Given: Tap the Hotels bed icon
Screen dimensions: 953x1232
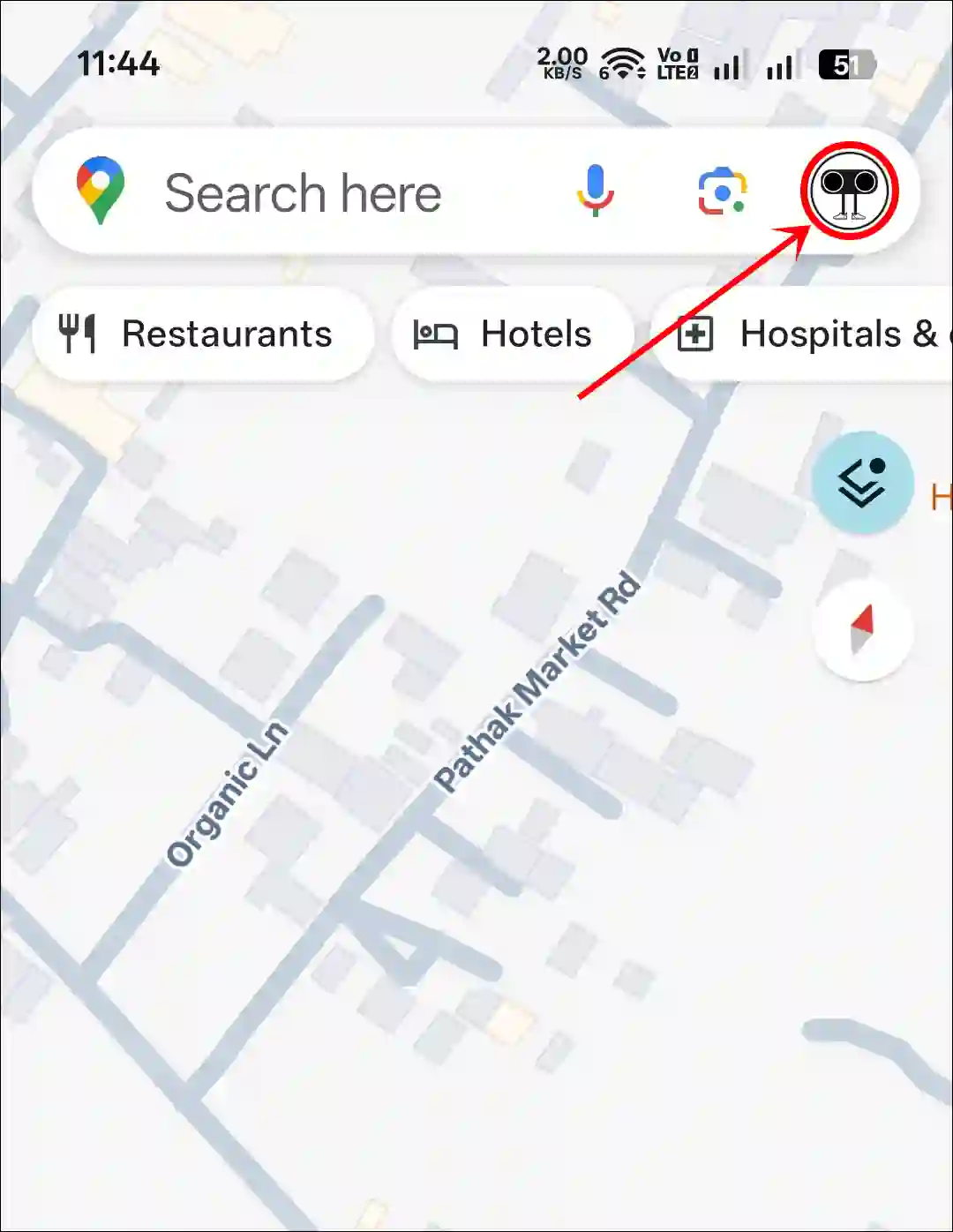Looking at the screenshot, I should pos(436,334).
